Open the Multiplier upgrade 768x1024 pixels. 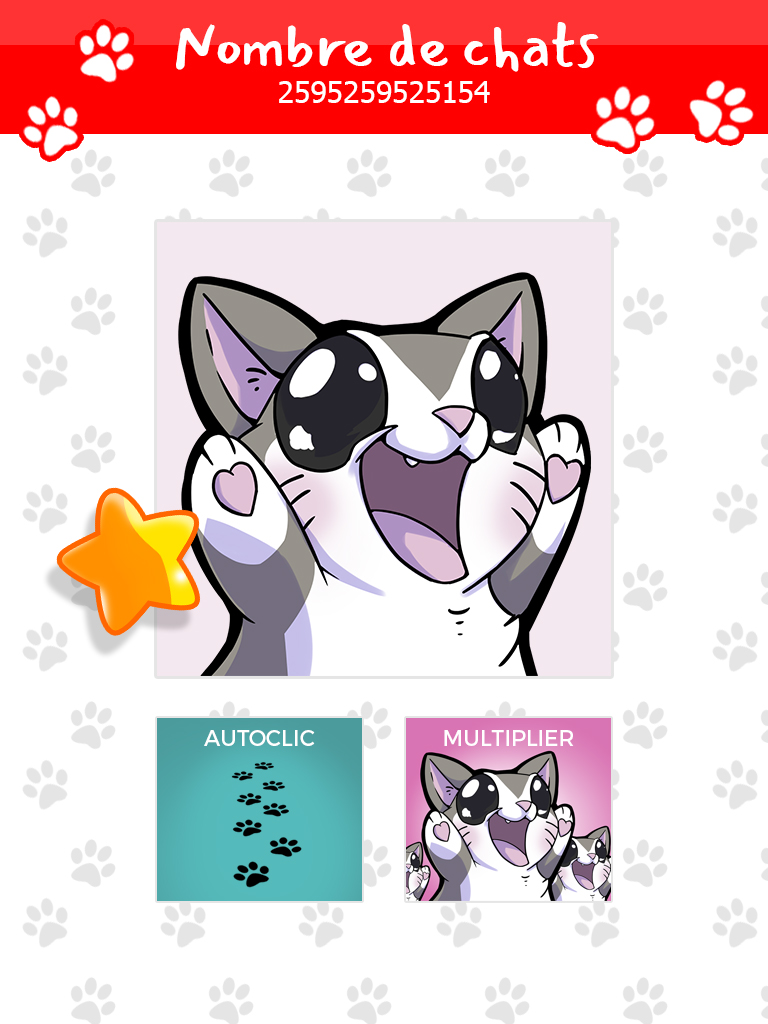(x=508, y=810)
